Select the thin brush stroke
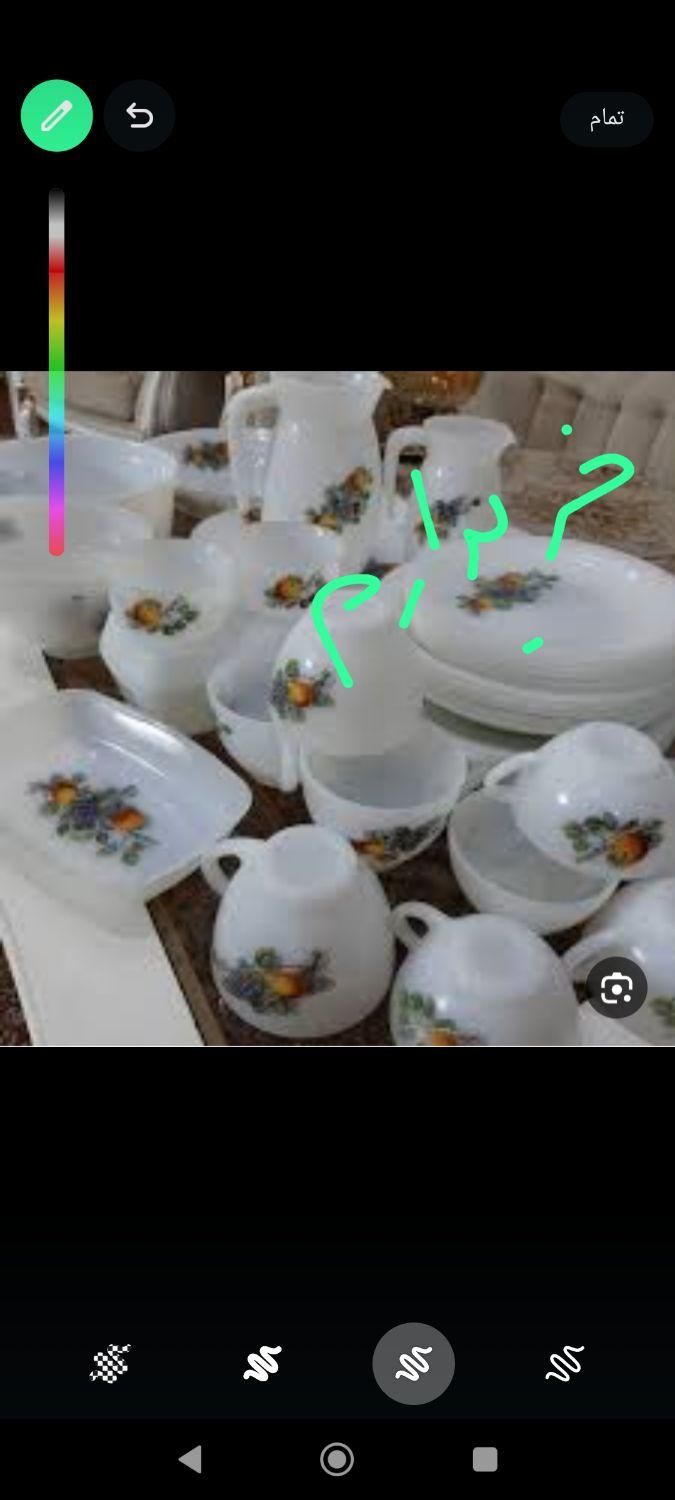675x1500 pixels. [x=565, y=1363]
